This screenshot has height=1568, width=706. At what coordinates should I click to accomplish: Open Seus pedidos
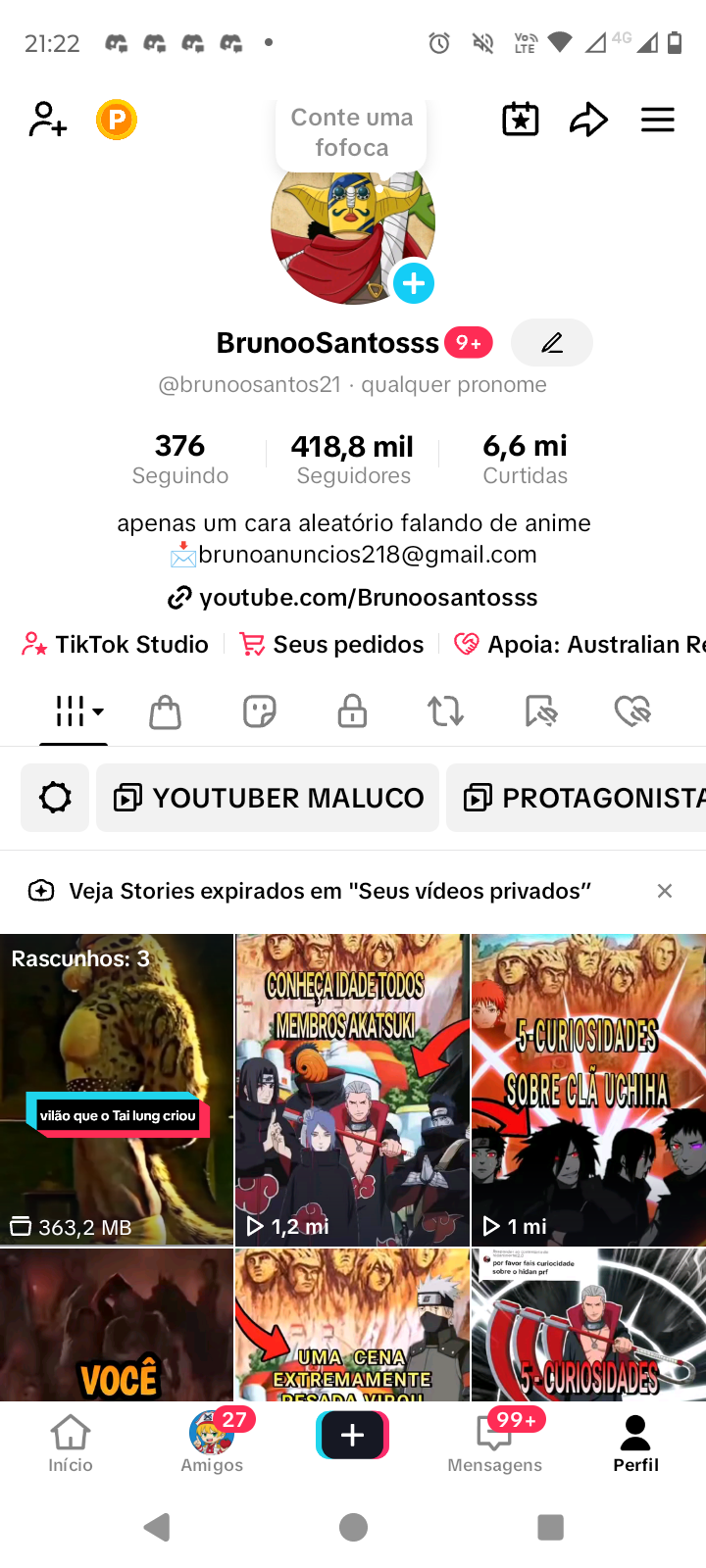[333, 644]
